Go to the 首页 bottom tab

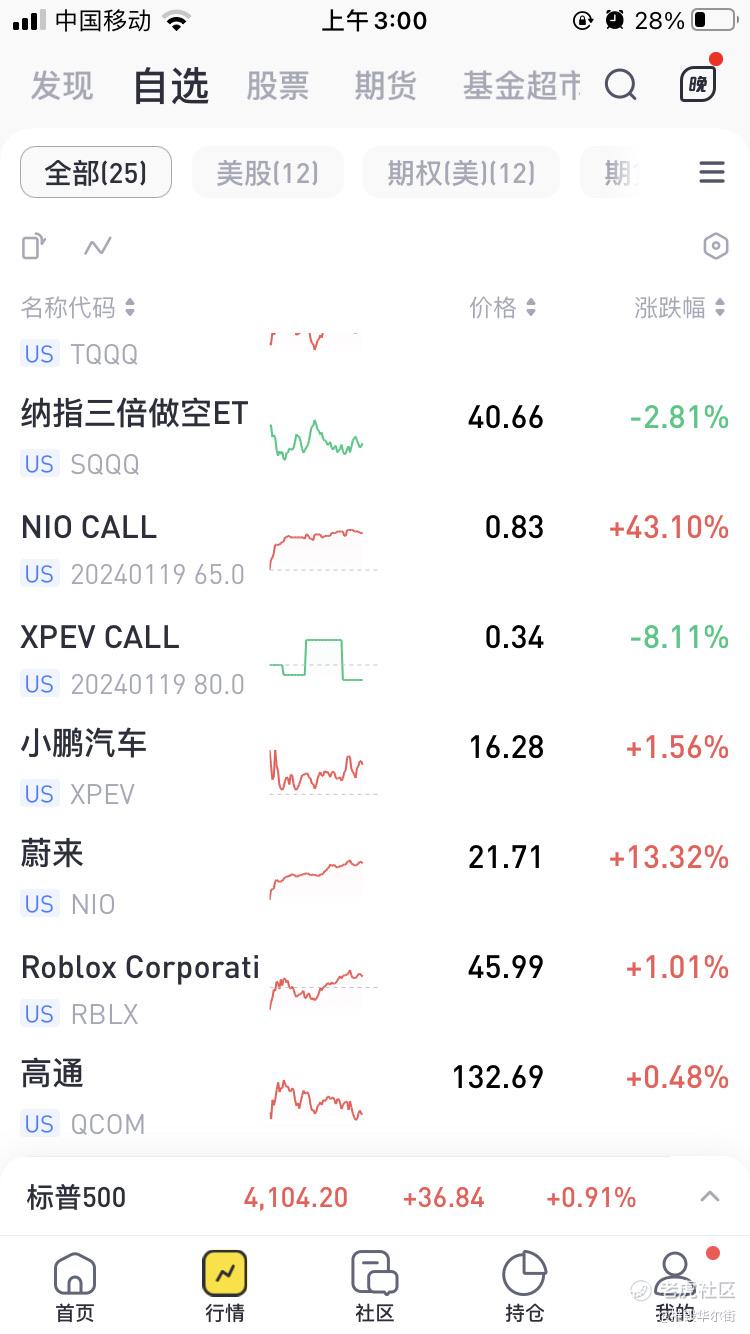75,1286
